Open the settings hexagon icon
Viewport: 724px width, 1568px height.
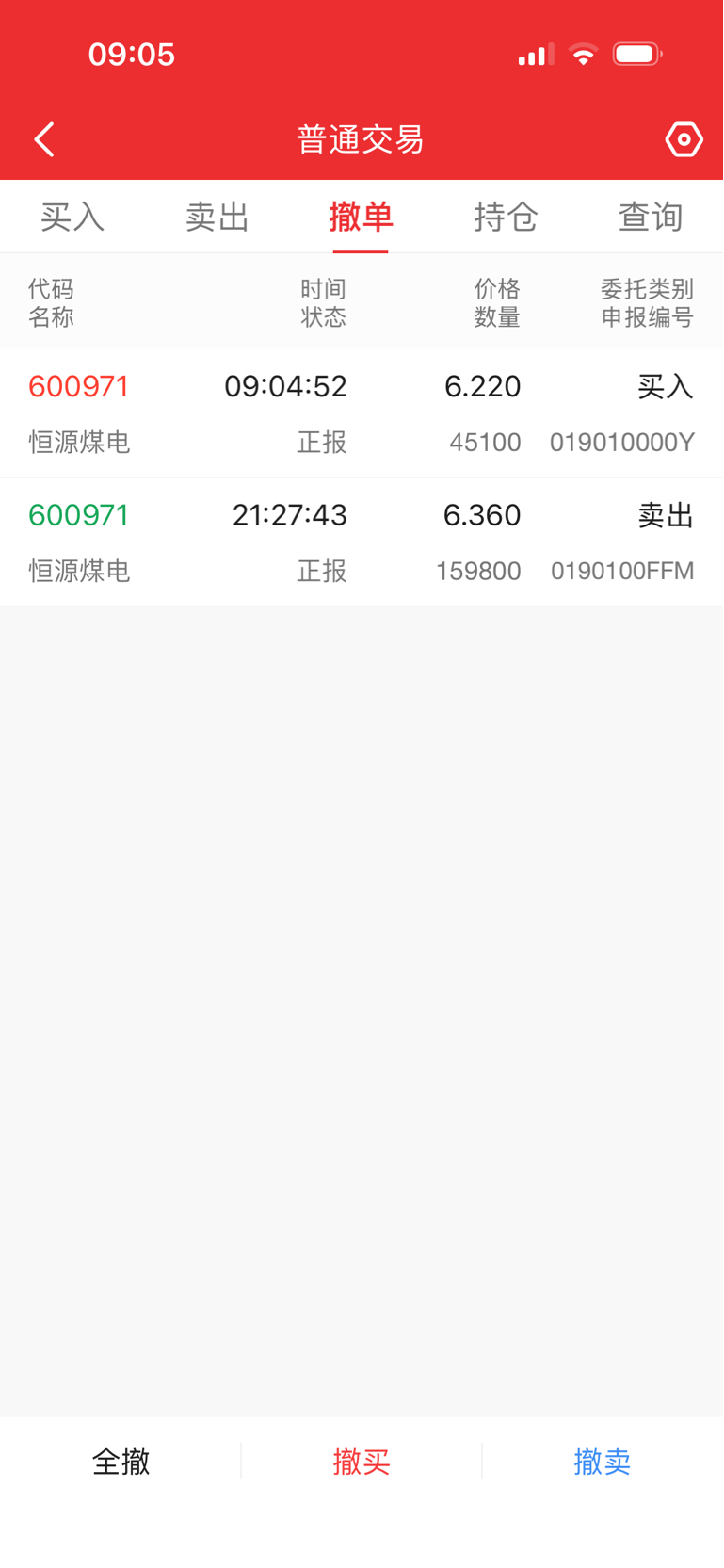coord(684,139)
